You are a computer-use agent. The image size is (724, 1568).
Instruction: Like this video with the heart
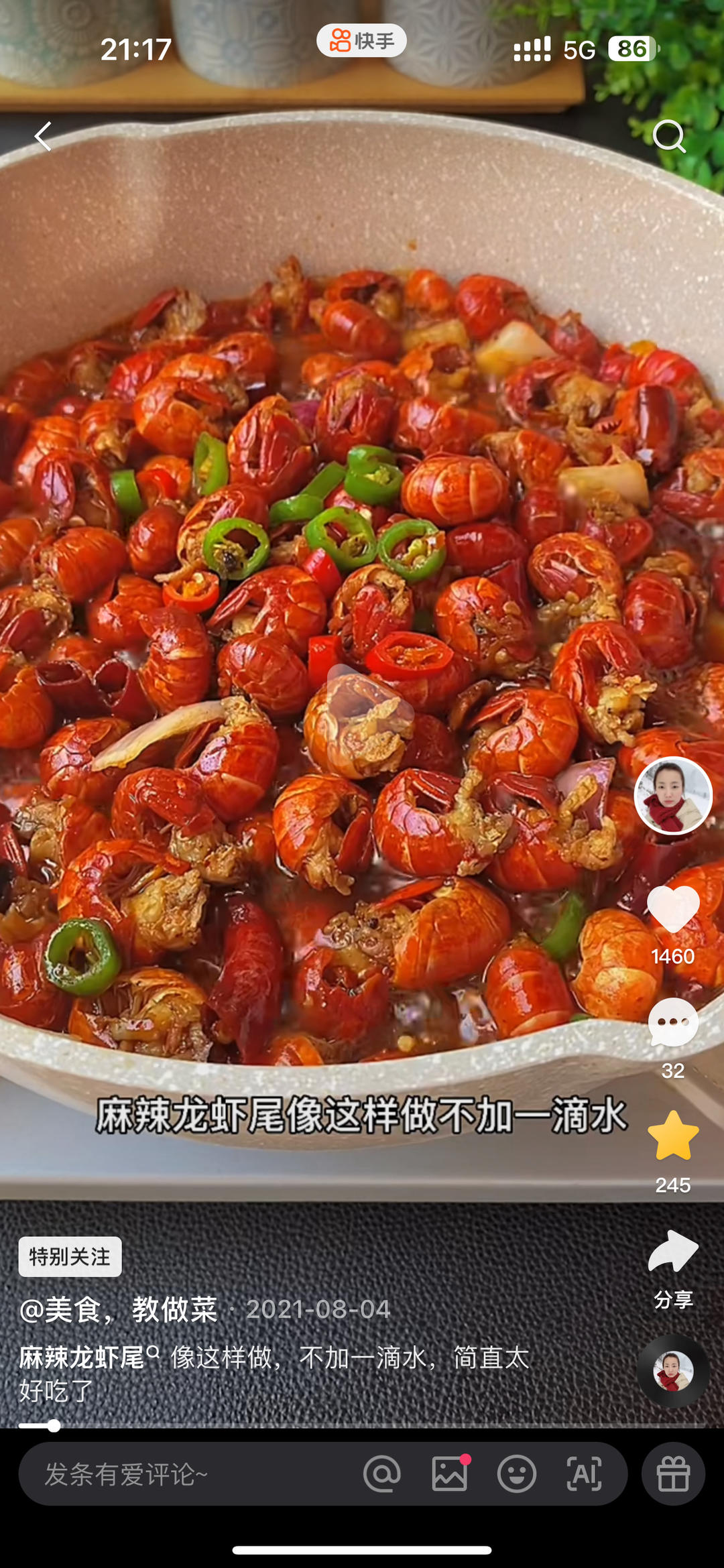[x=673, y=909]
